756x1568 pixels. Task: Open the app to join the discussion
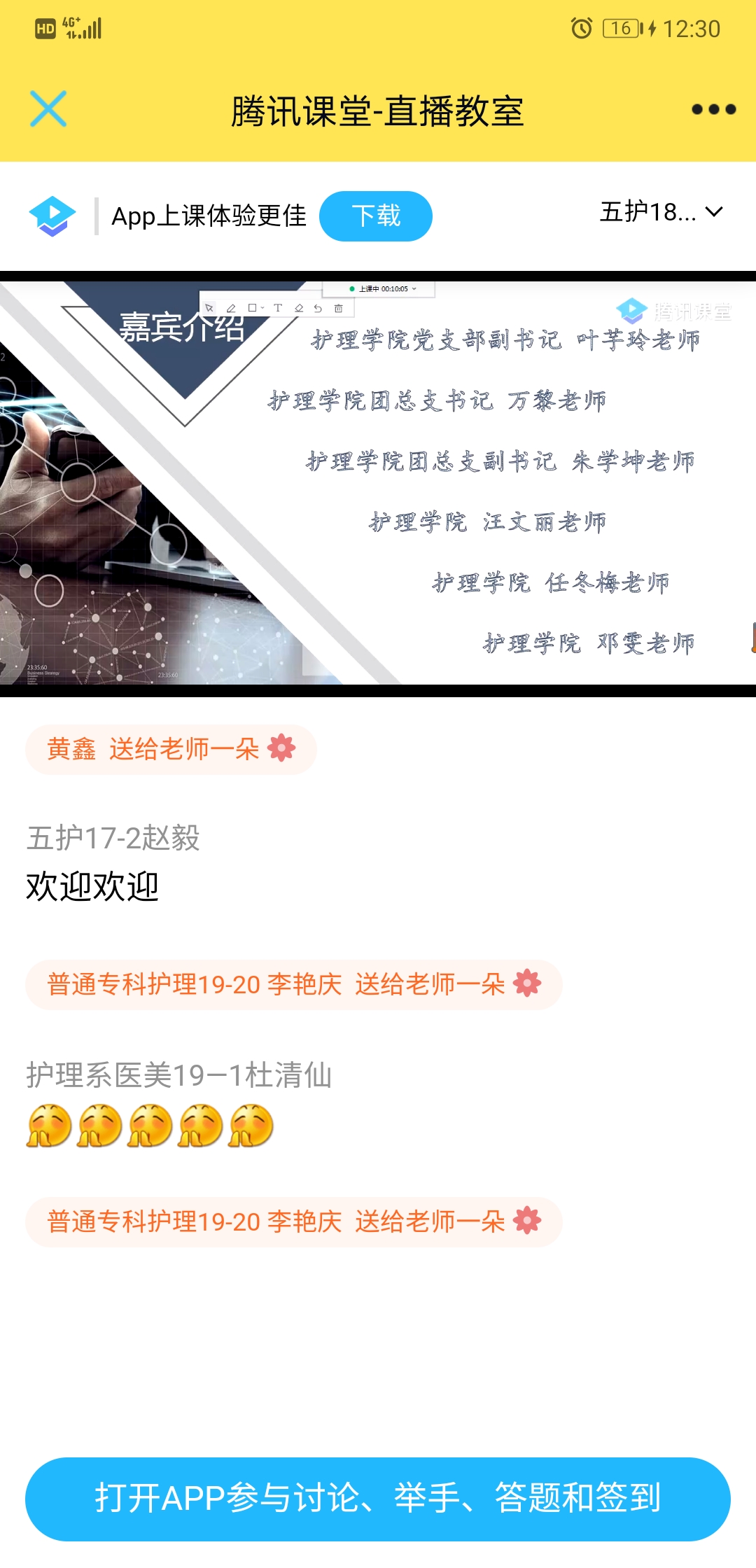pyautogui.click(x=378, y=1499)
